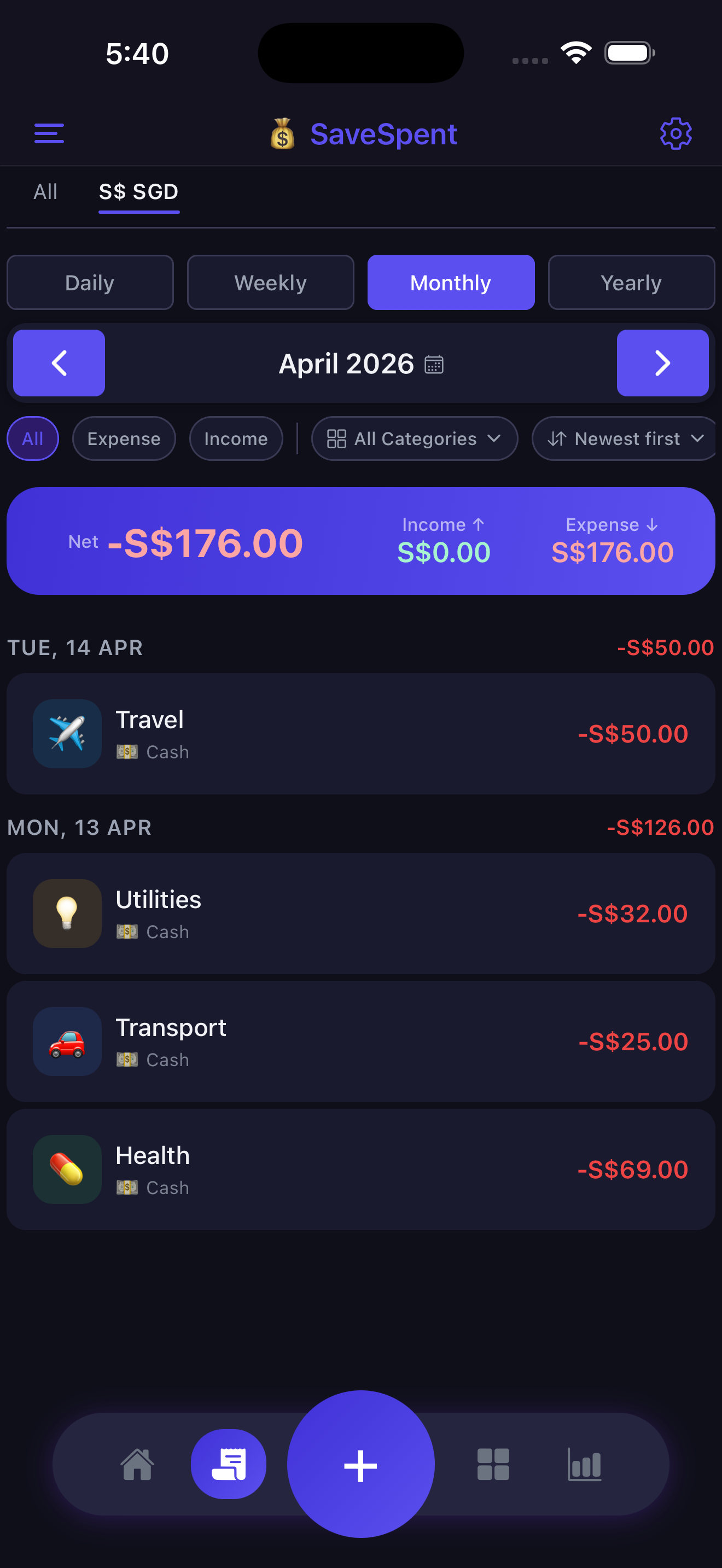Open the settings gear

675,133
